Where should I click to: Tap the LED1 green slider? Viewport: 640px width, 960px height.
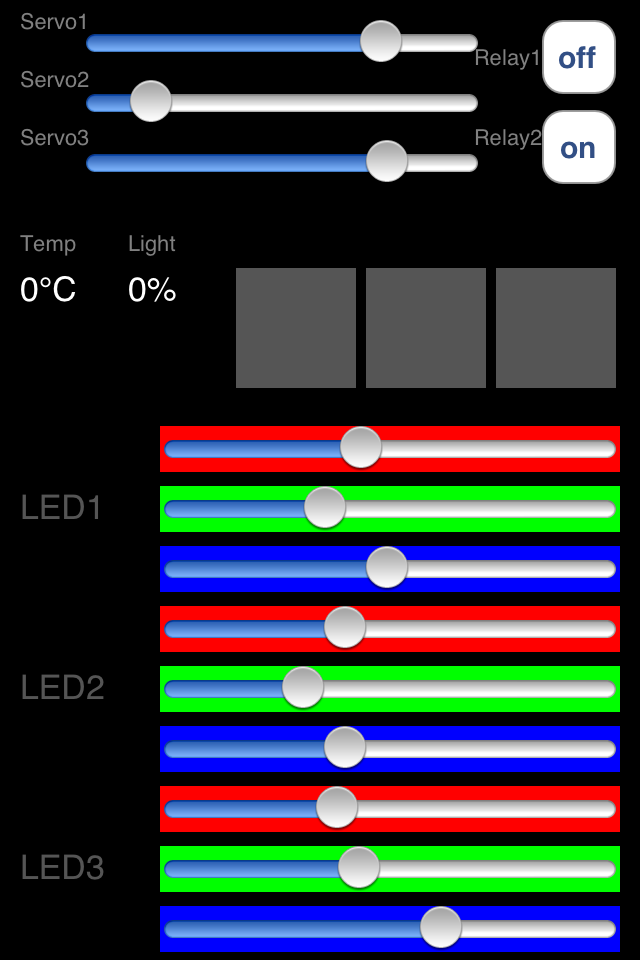pos(390,509)
